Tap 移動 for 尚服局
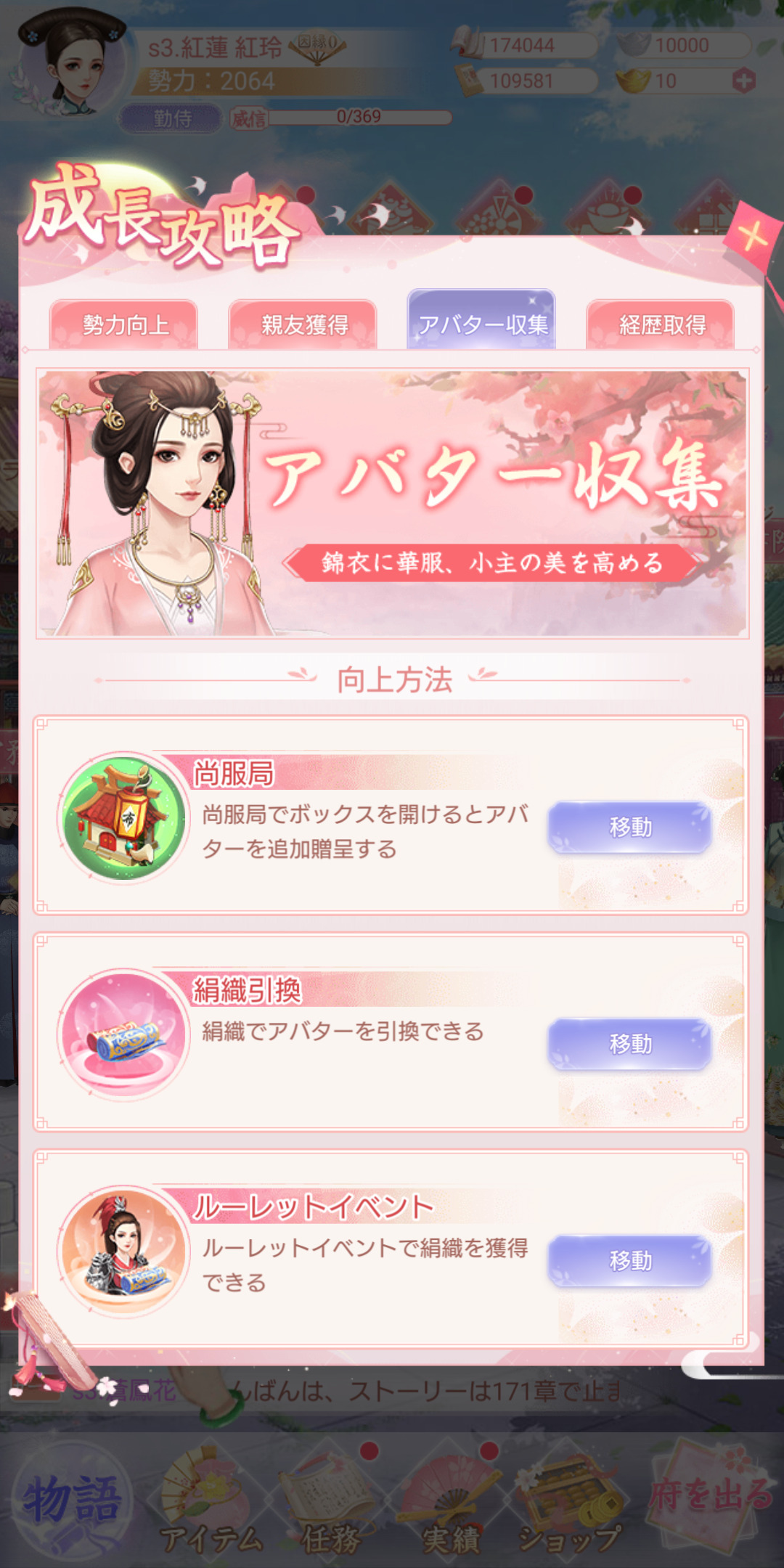The width and height of the screenshot is (784, 1568). (629, 827)
